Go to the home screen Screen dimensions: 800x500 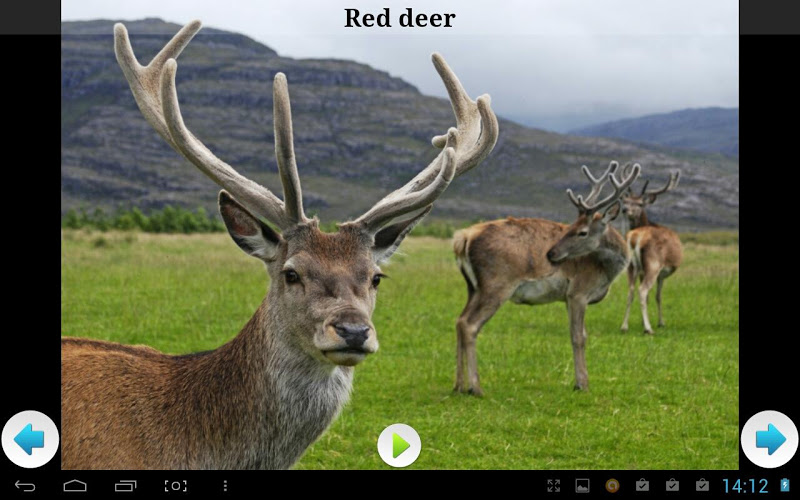pyautogui.click(x=75, y=486)
